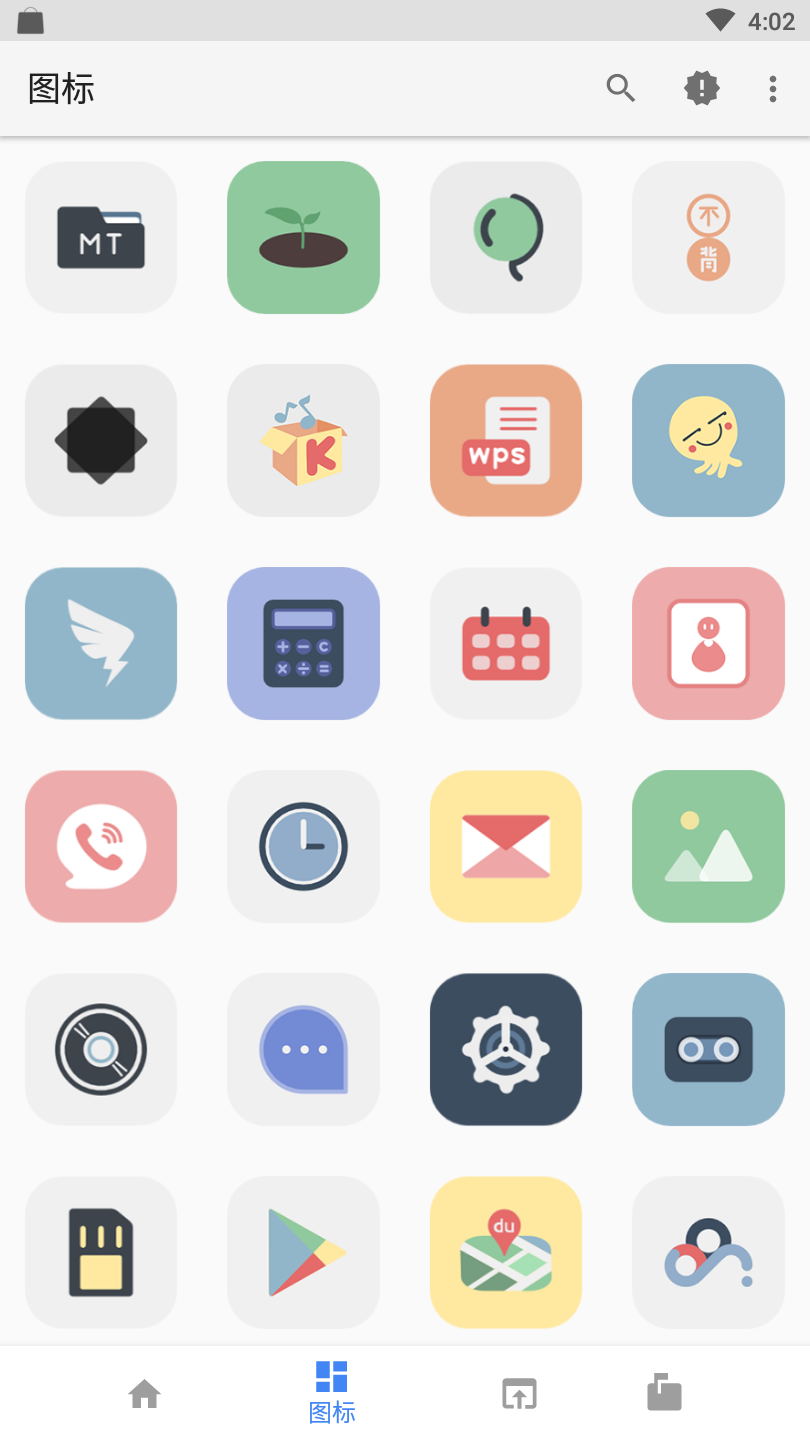Open the search icon in the app bar
The image size is (810, 1440).
[621, 89]
